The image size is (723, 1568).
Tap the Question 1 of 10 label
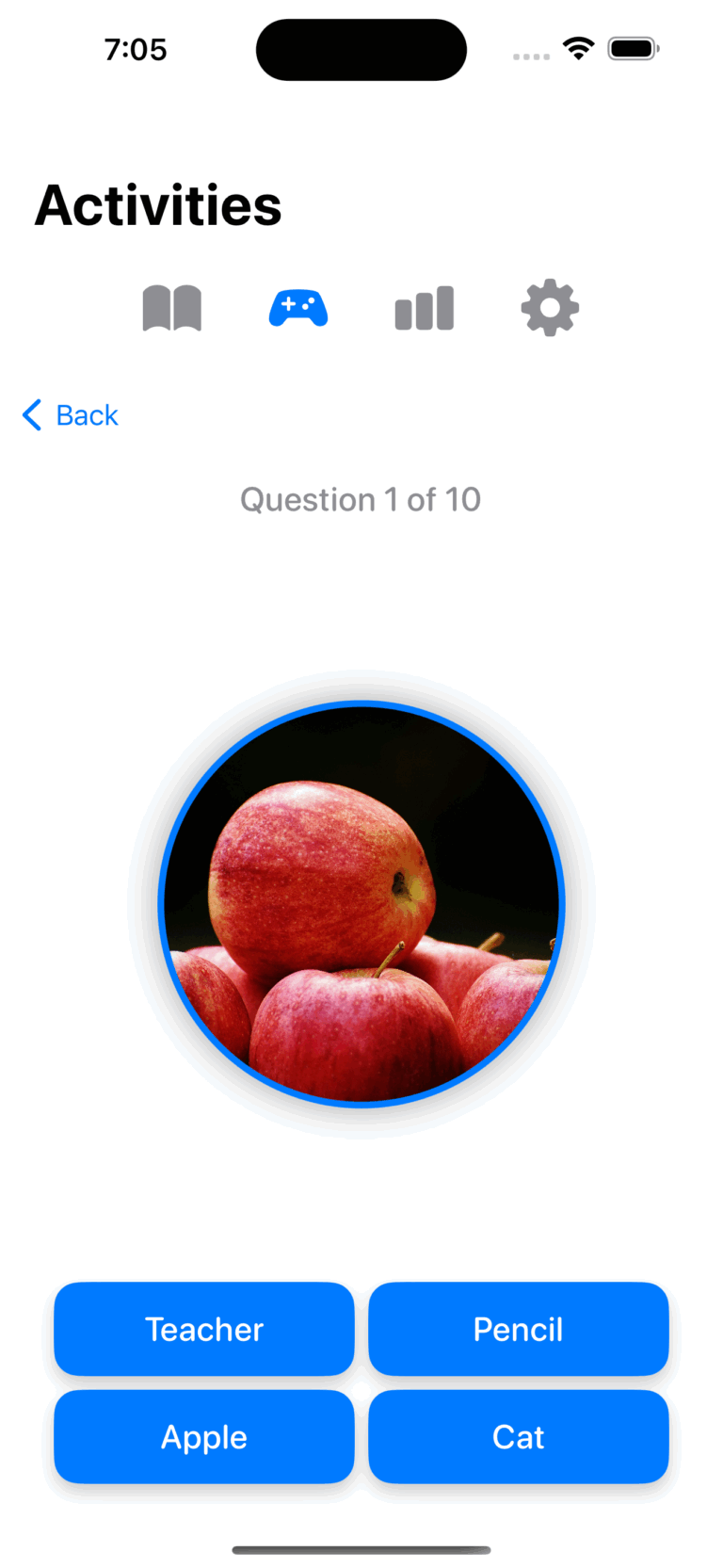[361, 499]
